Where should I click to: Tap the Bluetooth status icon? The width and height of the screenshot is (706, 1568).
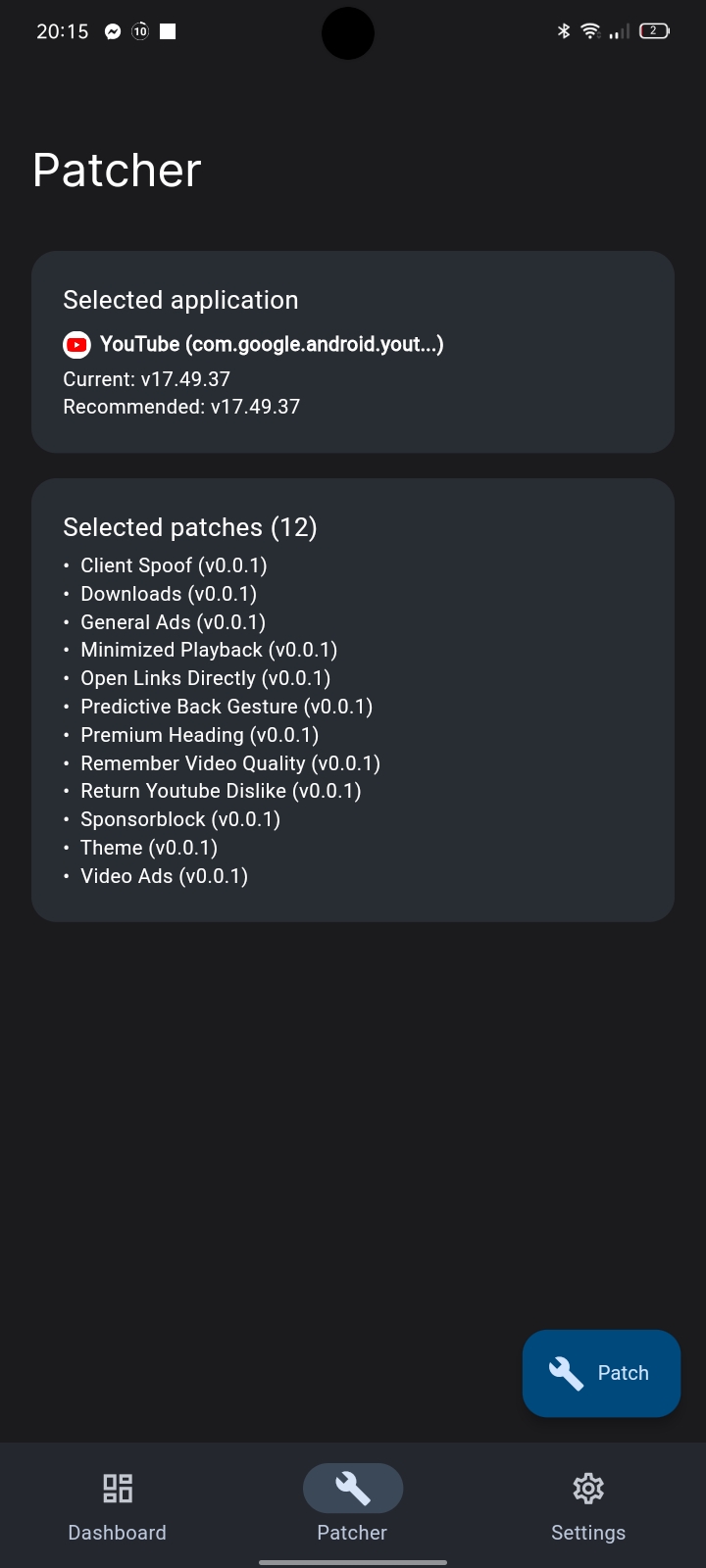tap(563, 30)
